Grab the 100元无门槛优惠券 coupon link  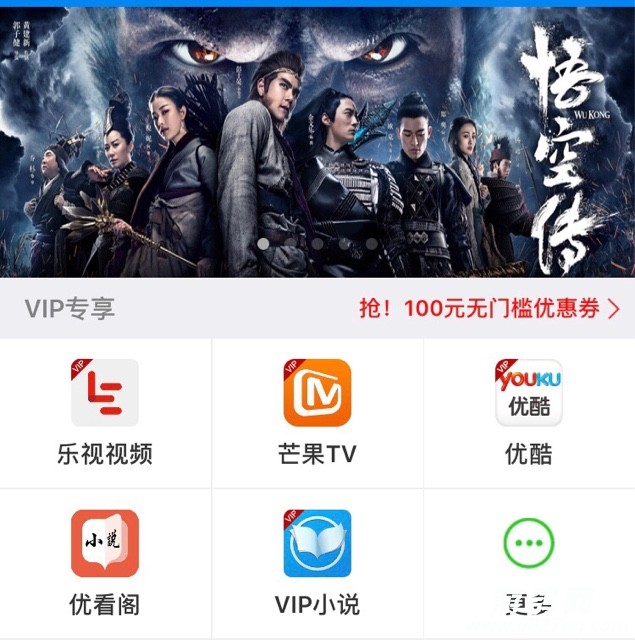[x=489, y=308]
